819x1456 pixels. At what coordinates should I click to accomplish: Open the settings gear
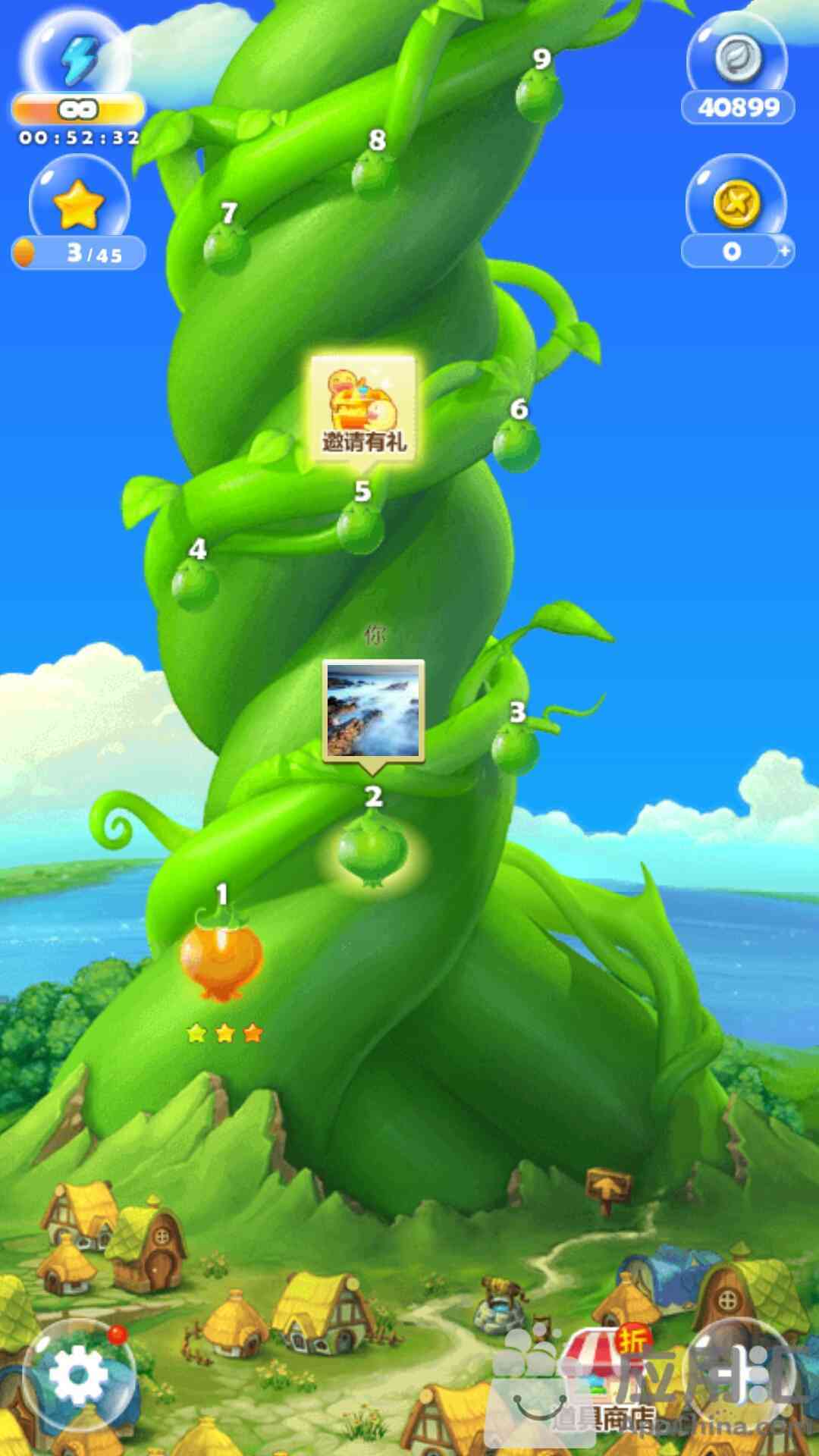[x=78, y=1374]
